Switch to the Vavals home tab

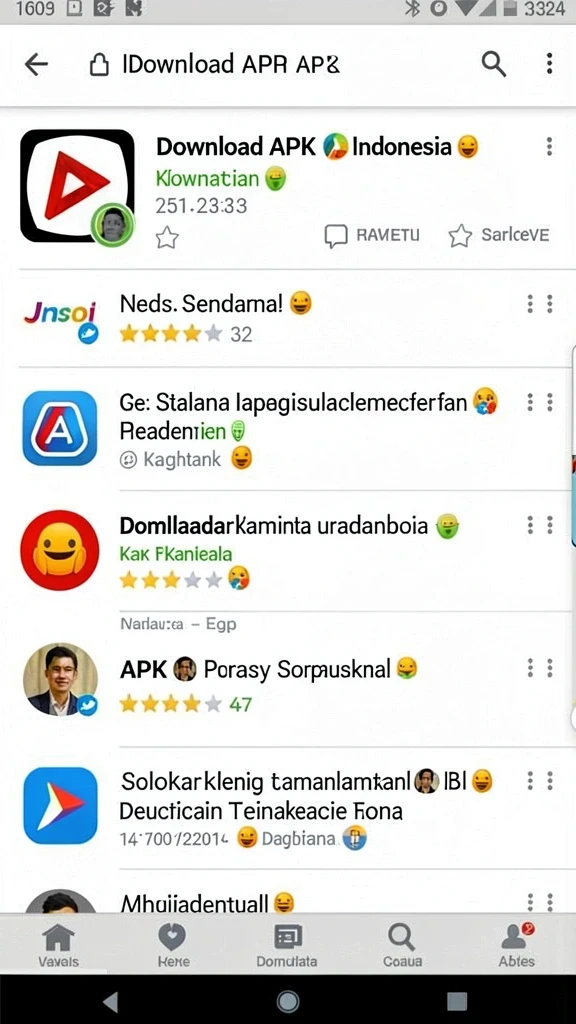[58, 945]
